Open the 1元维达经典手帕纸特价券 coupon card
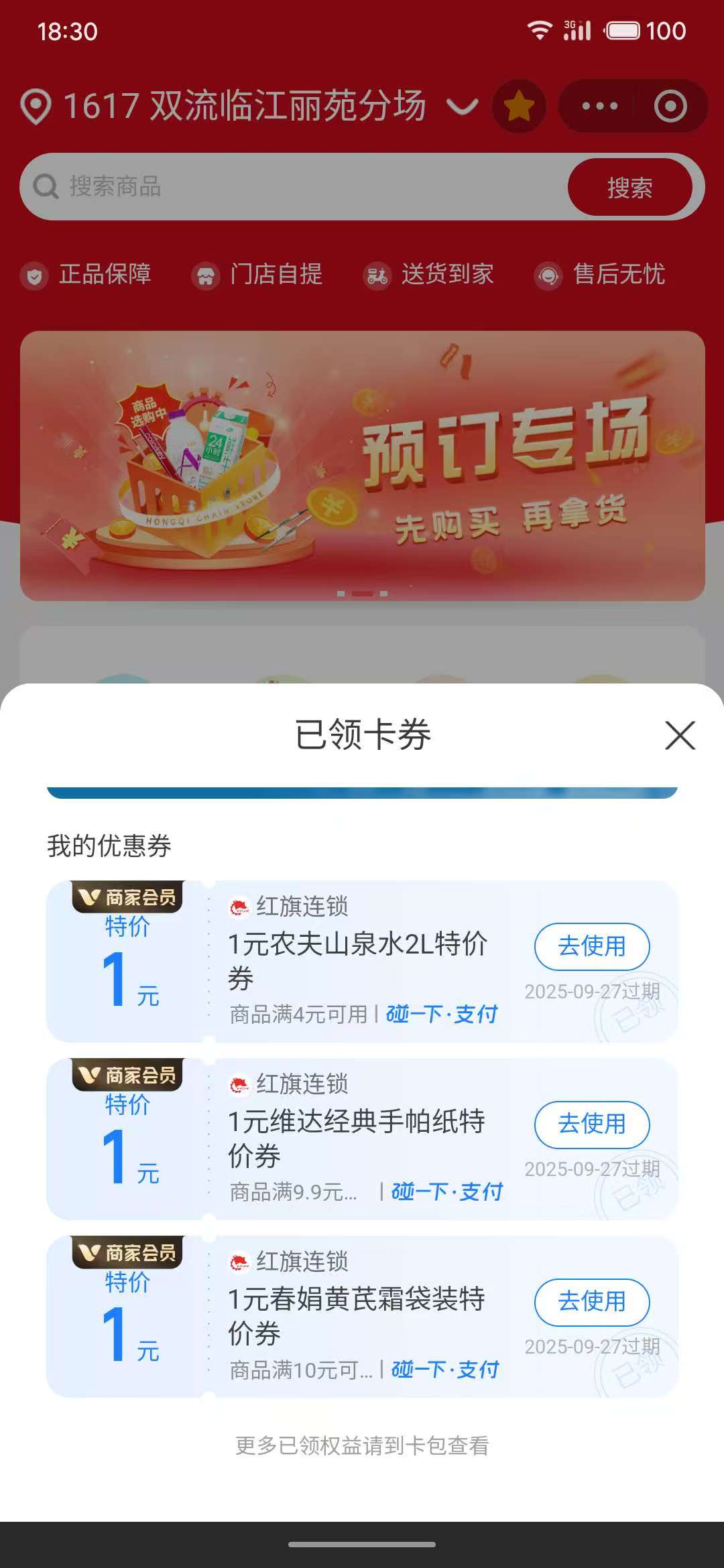This screenshot has width=724, height=1568. click(x=362, y=1138)
